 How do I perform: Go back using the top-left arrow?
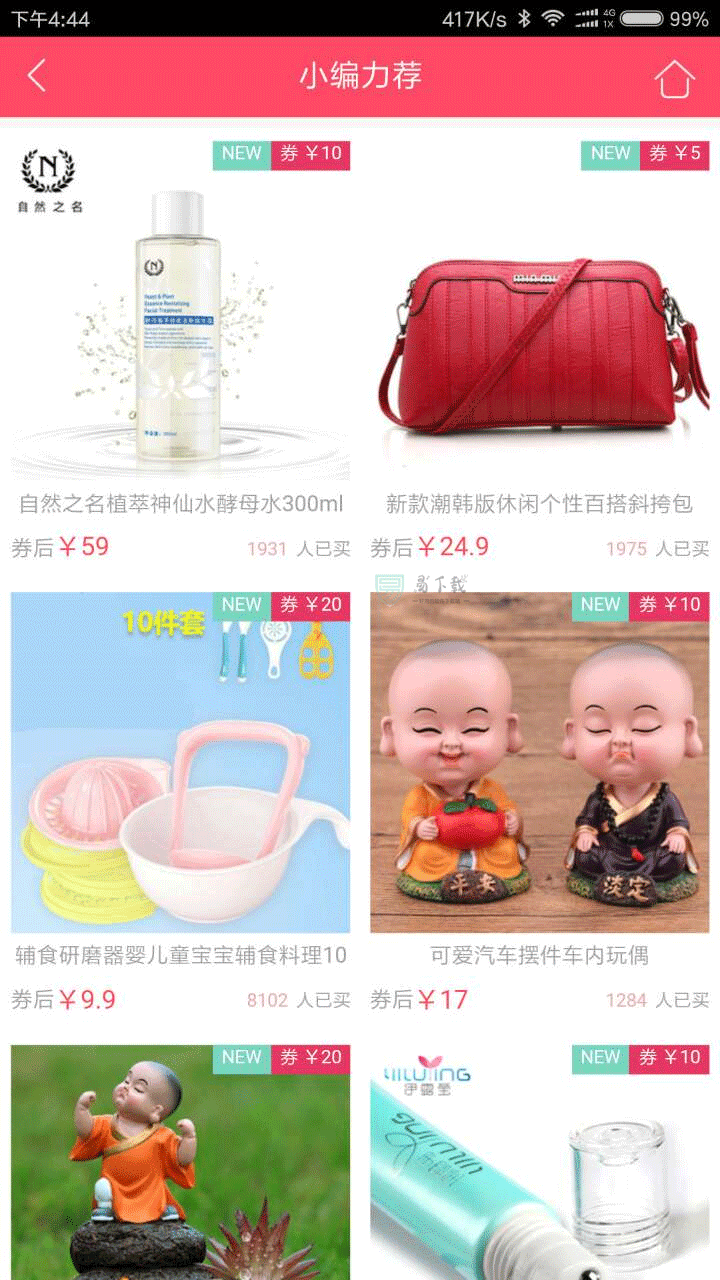37,76
